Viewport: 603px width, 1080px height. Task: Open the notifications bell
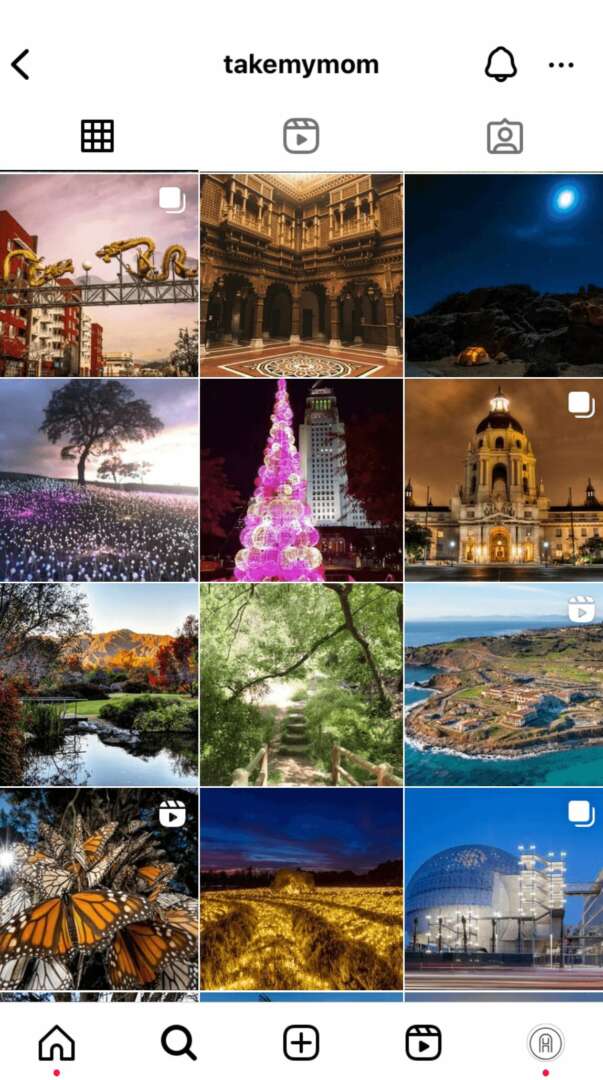pyautogui.click(x=500, y=66)
